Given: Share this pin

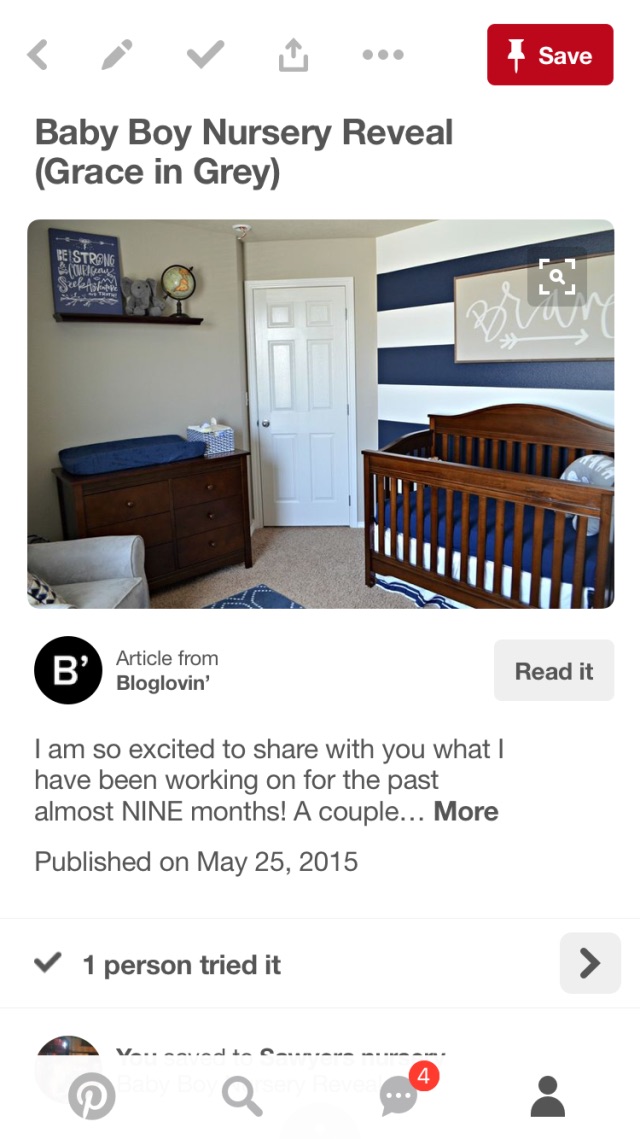Looking at the screenshot, I should (292, 55).
